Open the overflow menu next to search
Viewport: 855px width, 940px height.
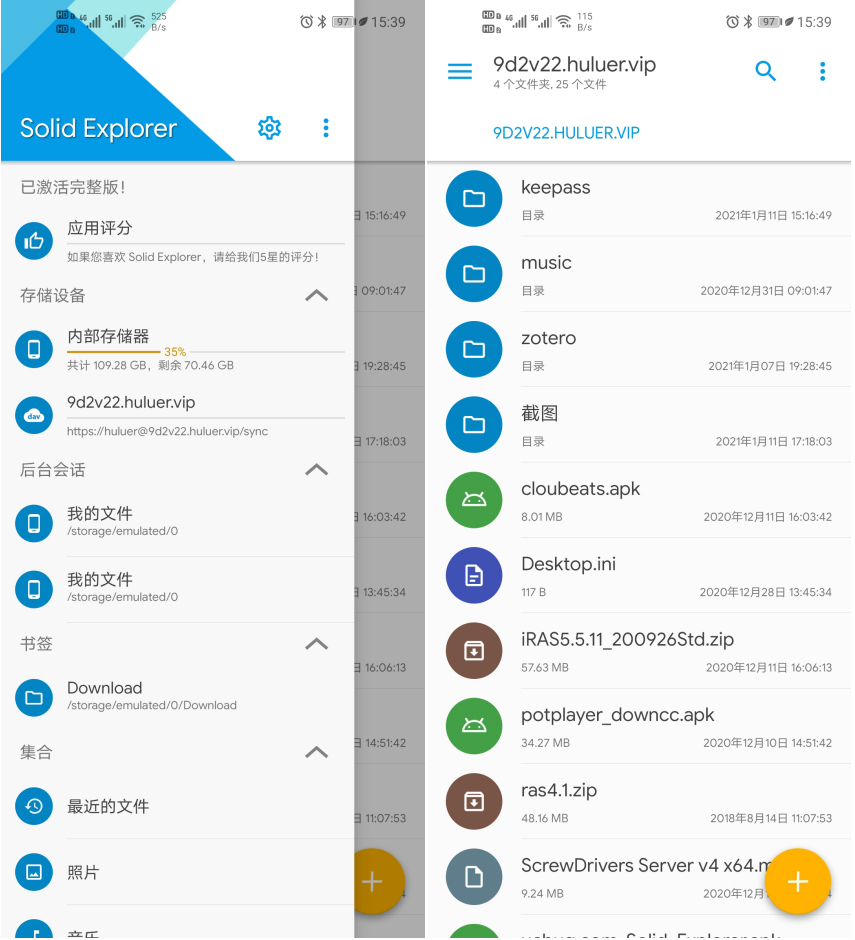[822, 71]
